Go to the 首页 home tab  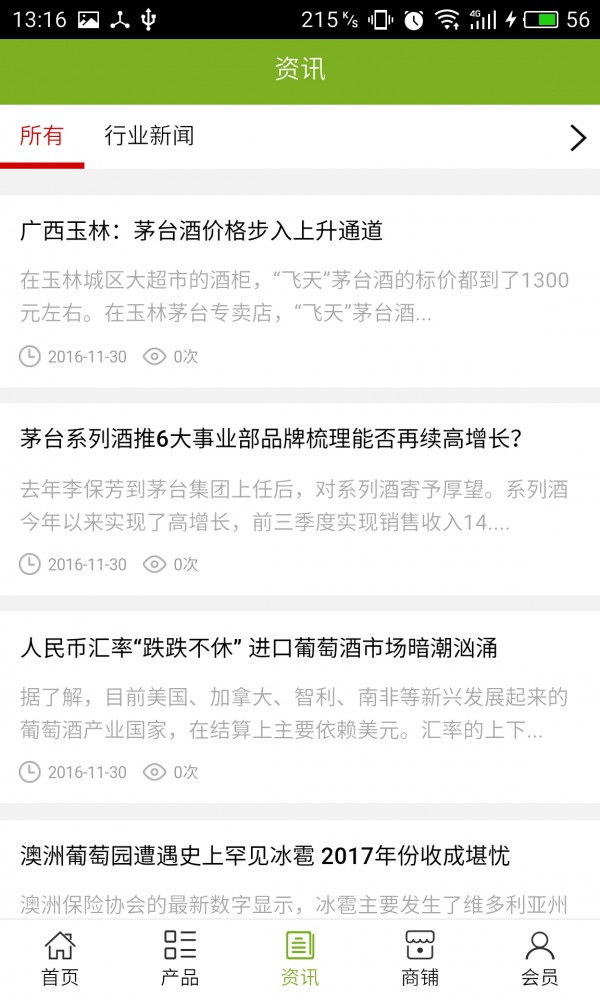pyautogui.click(x=60, y=959)
